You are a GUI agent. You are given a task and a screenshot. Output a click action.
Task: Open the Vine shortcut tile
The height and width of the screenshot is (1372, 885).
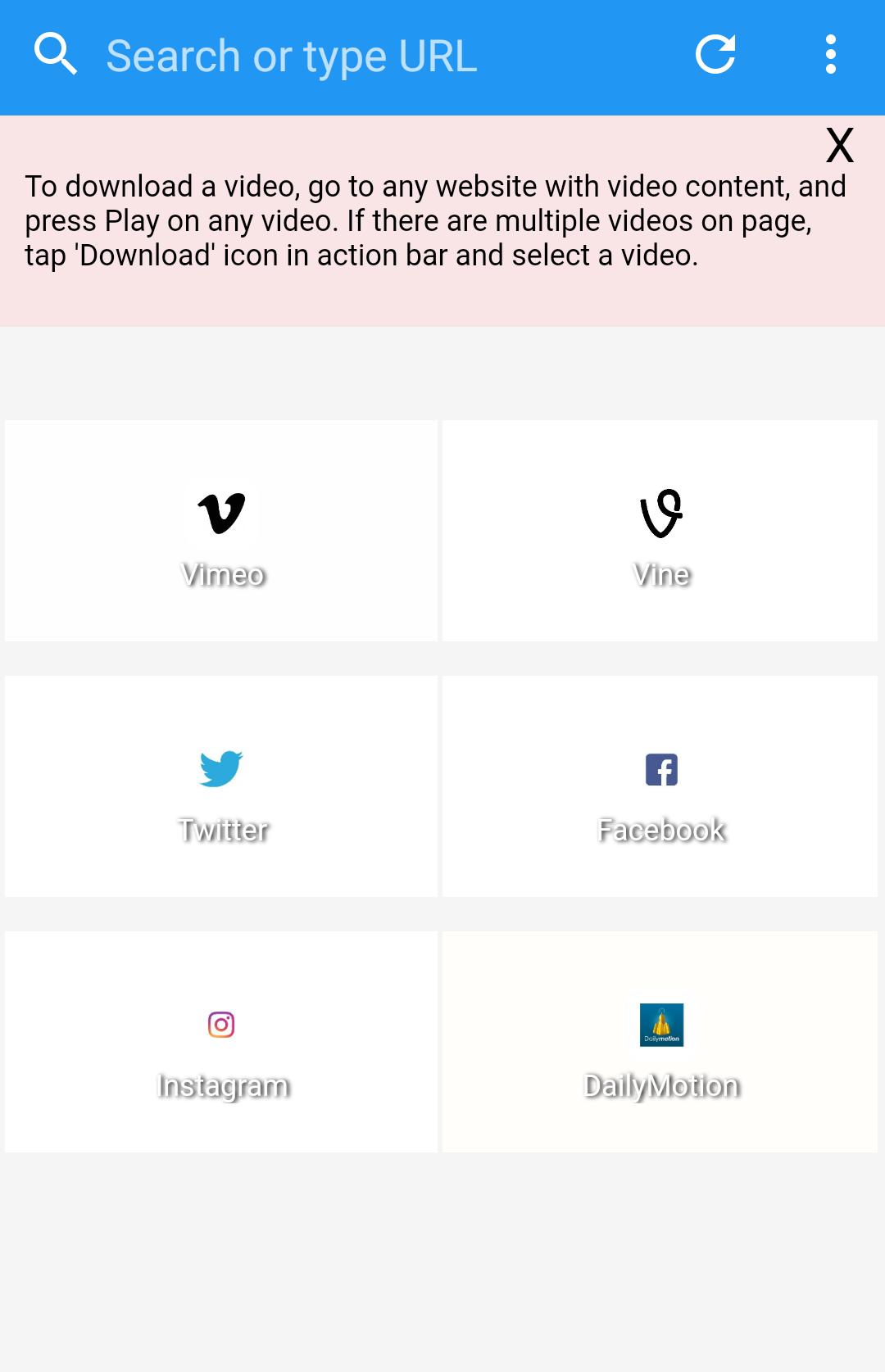tap(660, 531)
